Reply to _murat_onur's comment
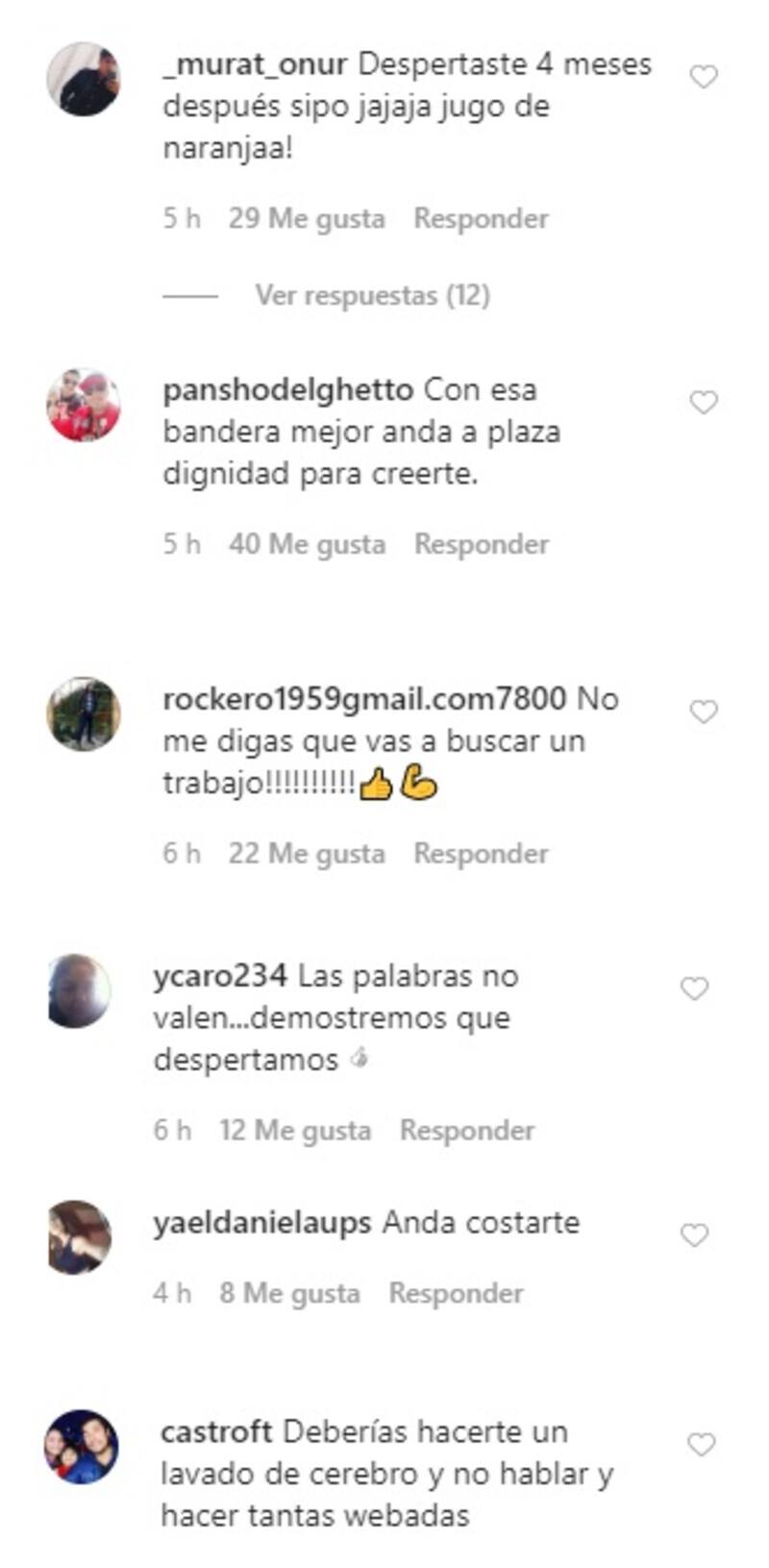769x1568 pixels. coord(481,219)
